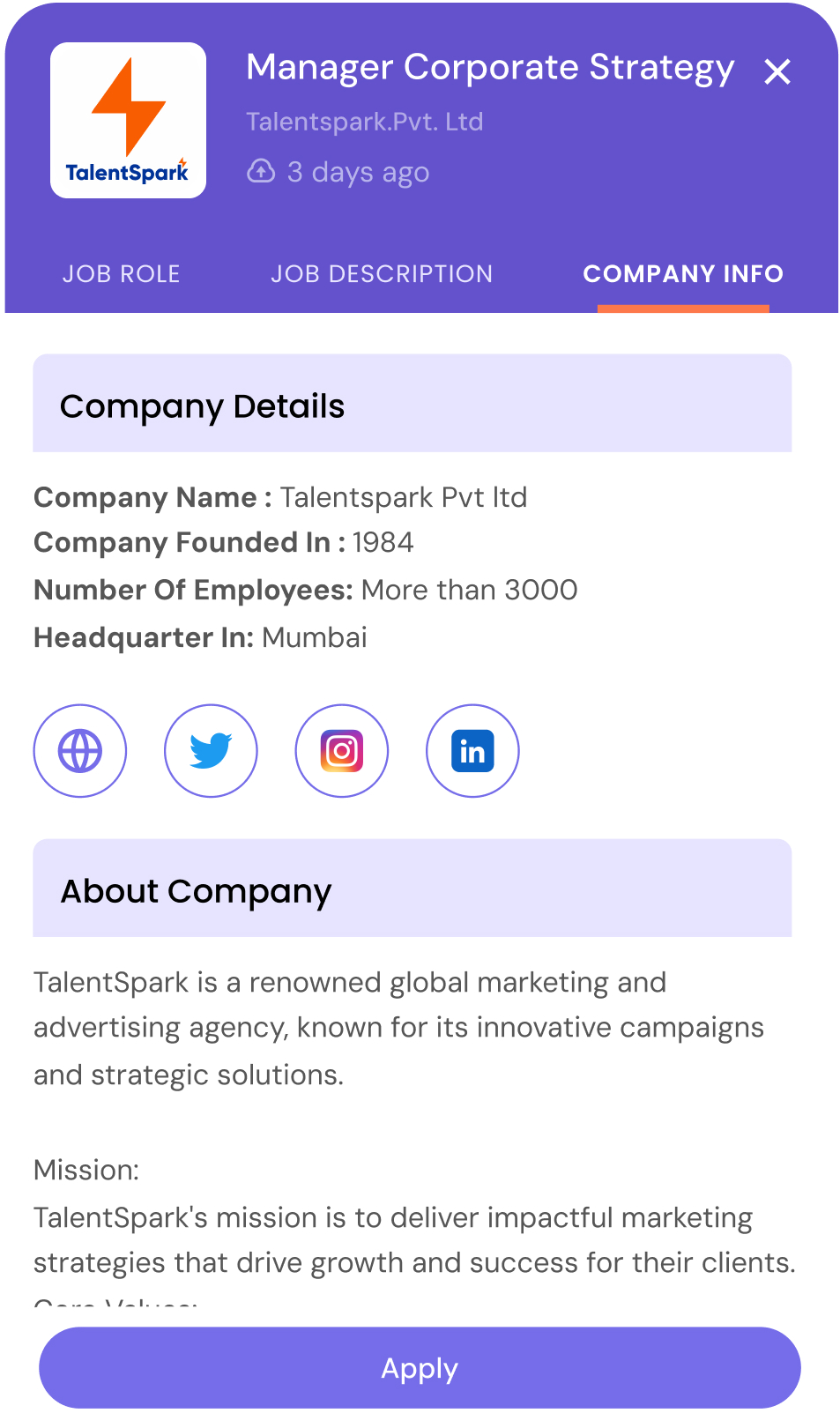840x1428 pixels.
Task: Select the Company Info tab
Action: pyautogui.click(x=683, y=274)
